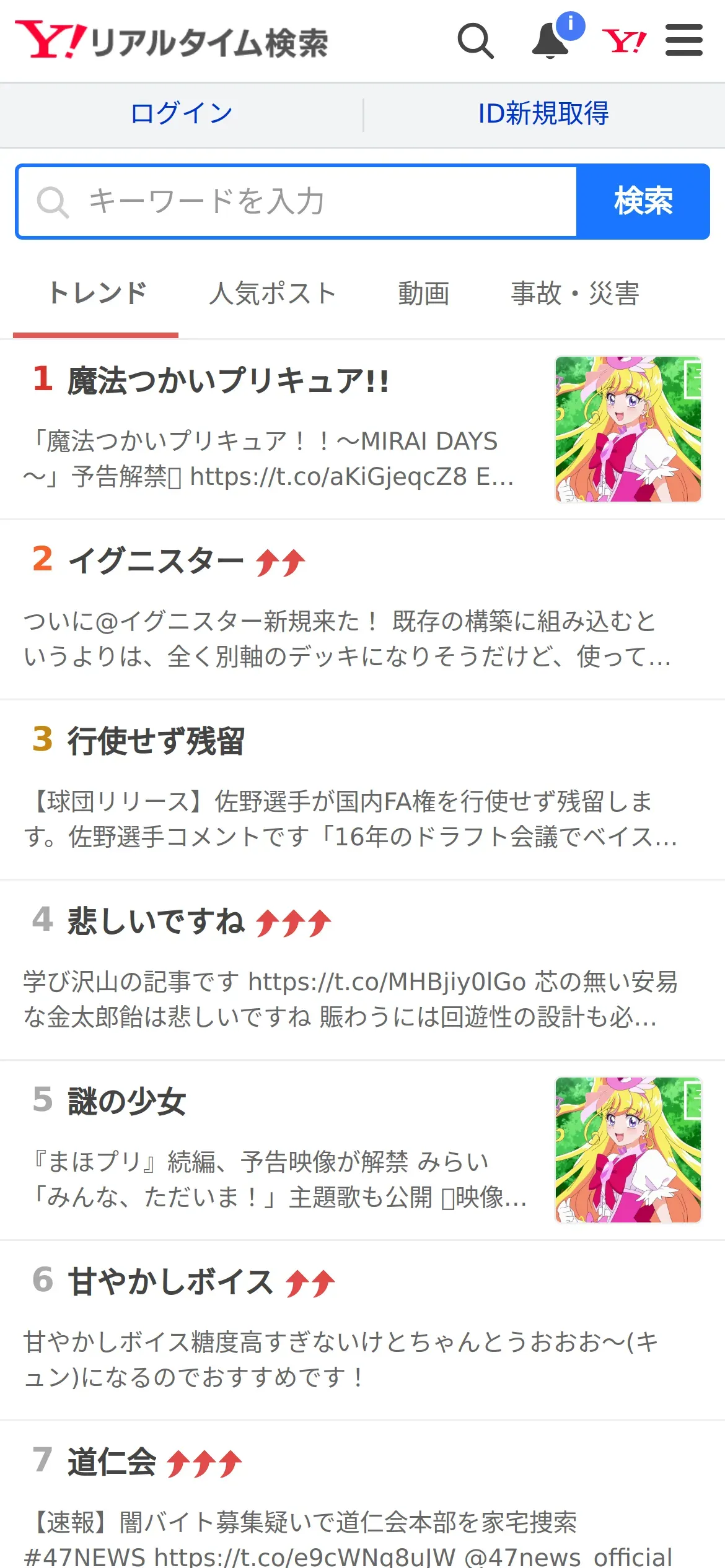Focus the キーワードを入力 search field
This screenshot has width=725, height=1568.
(x=297, y=202)
